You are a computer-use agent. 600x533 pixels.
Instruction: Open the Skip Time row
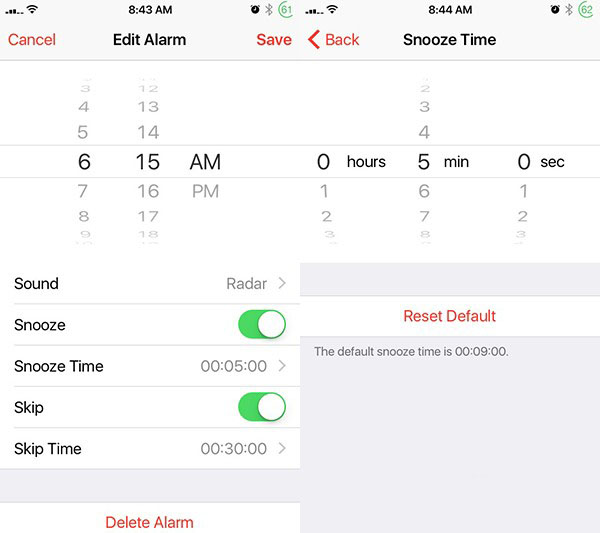150,449
